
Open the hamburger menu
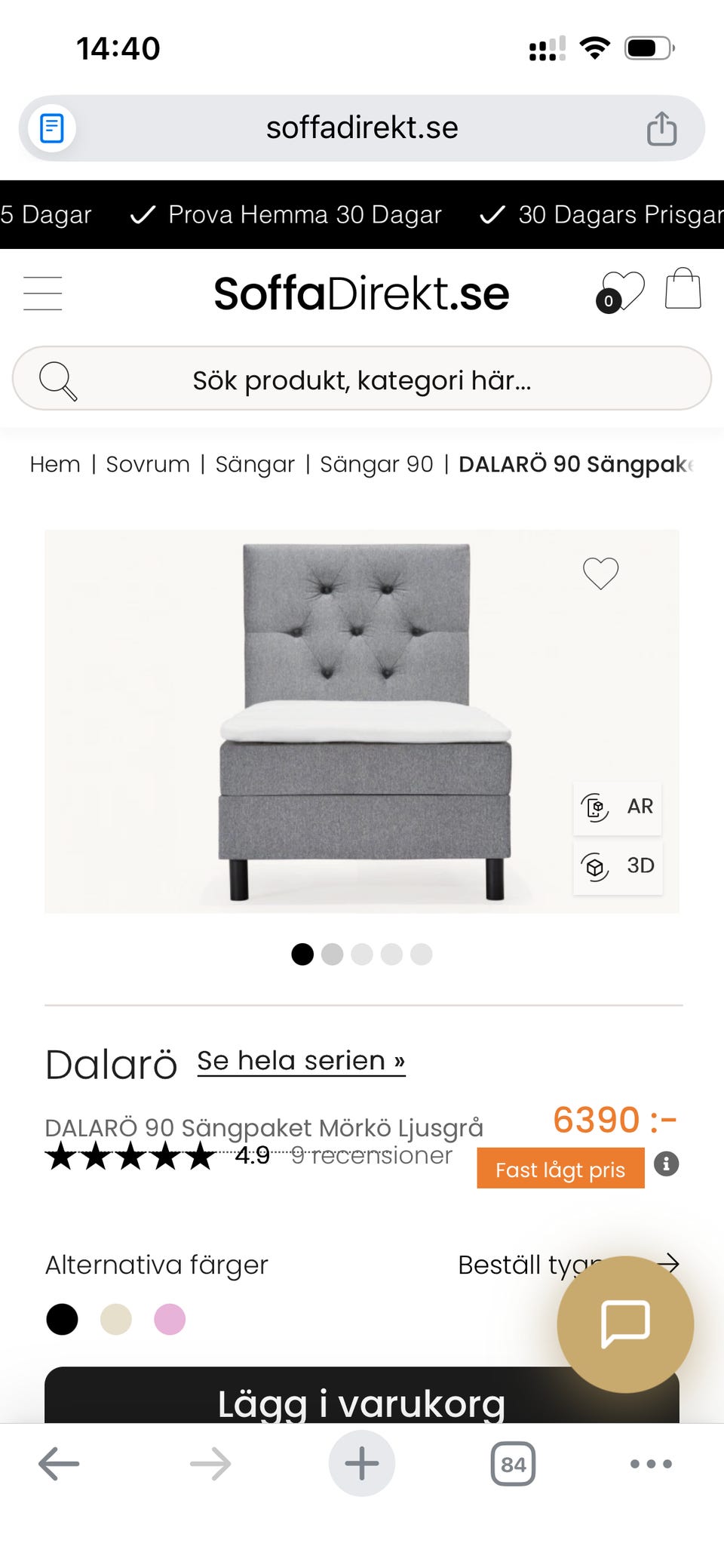tap(42, 292)
